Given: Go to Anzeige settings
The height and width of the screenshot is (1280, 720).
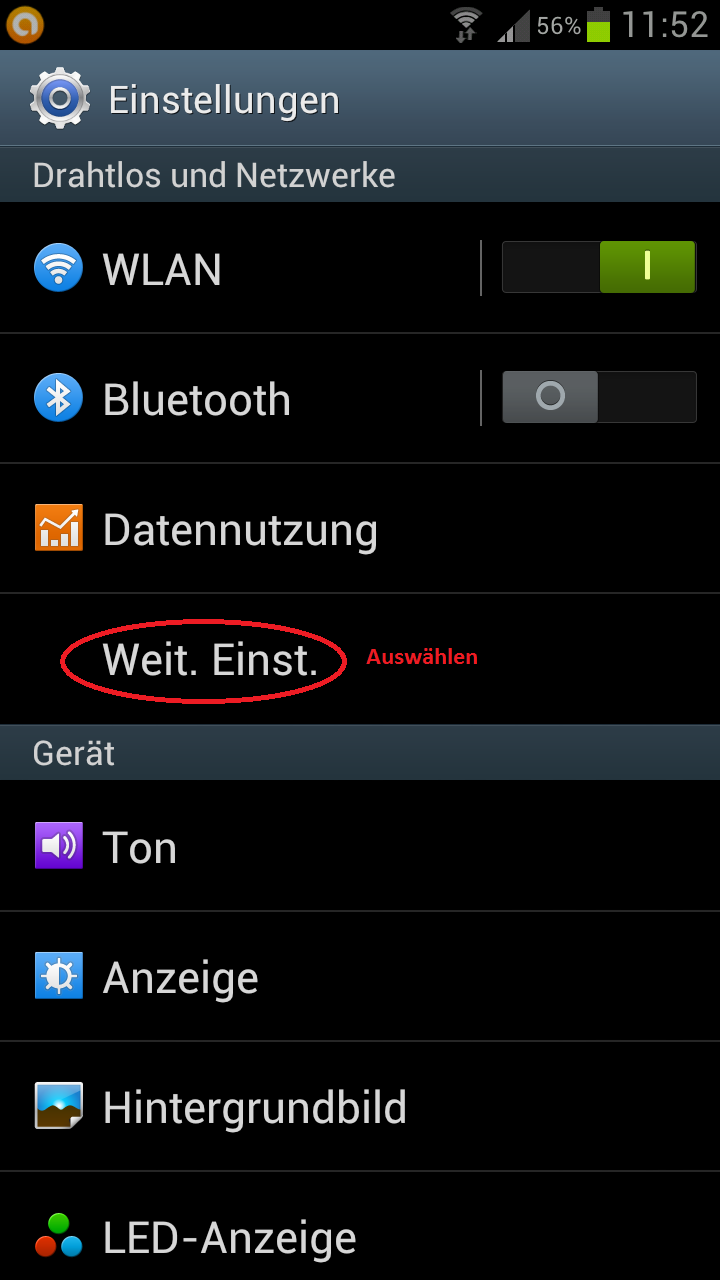Looking at the screenshot, I should click(x=360, y=976).
